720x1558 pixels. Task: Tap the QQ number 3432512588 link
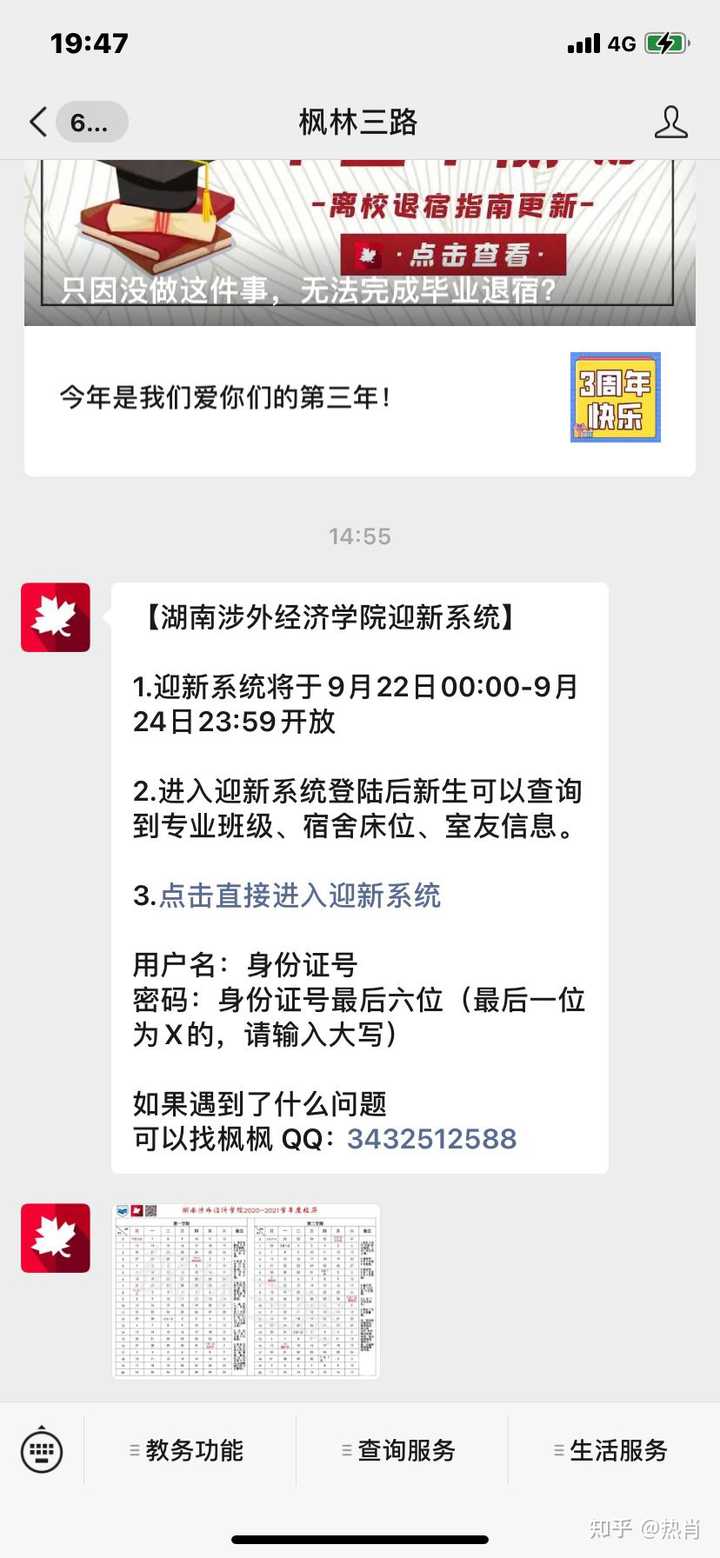(x=431, y=1139)
